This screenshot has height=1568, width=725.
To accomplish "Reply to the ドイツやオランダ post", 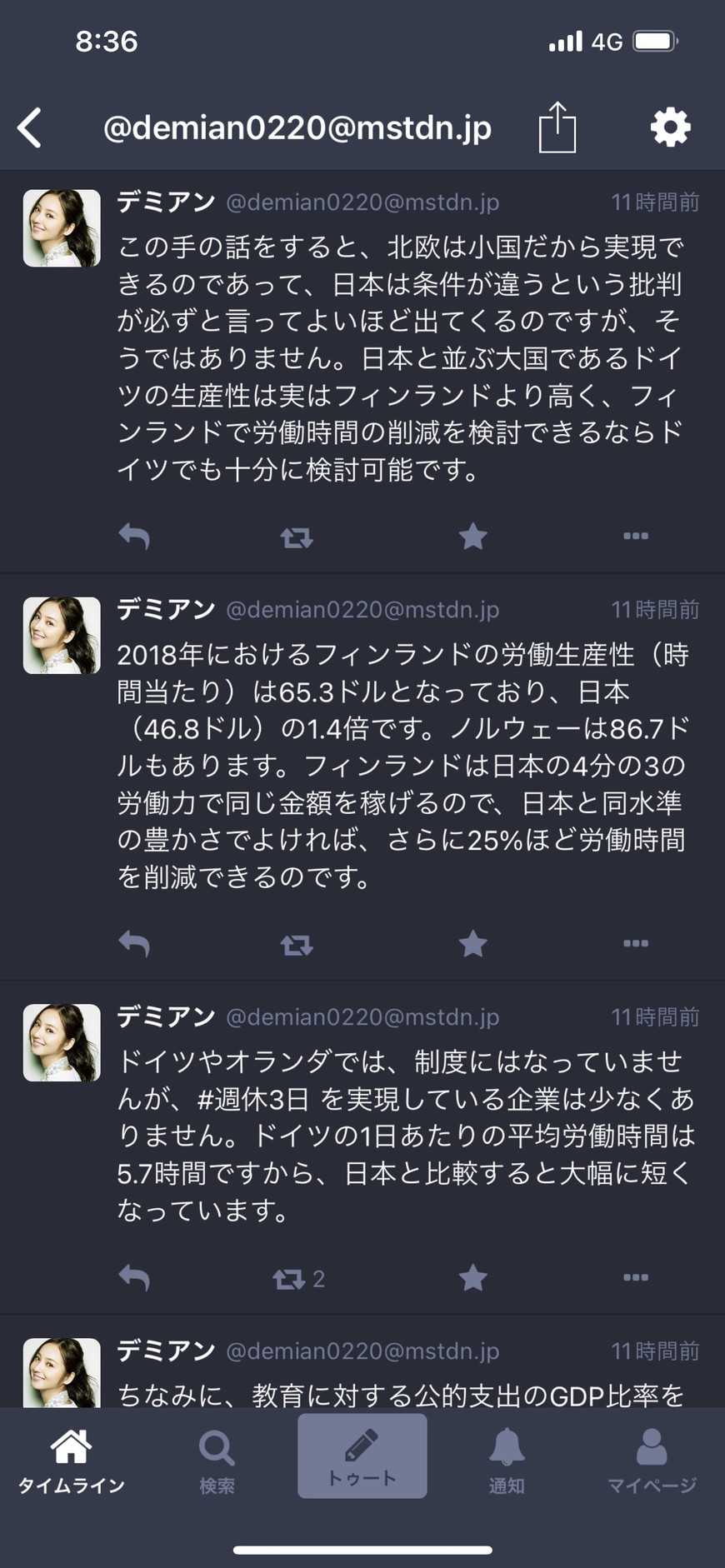I will click(134, 1278).
